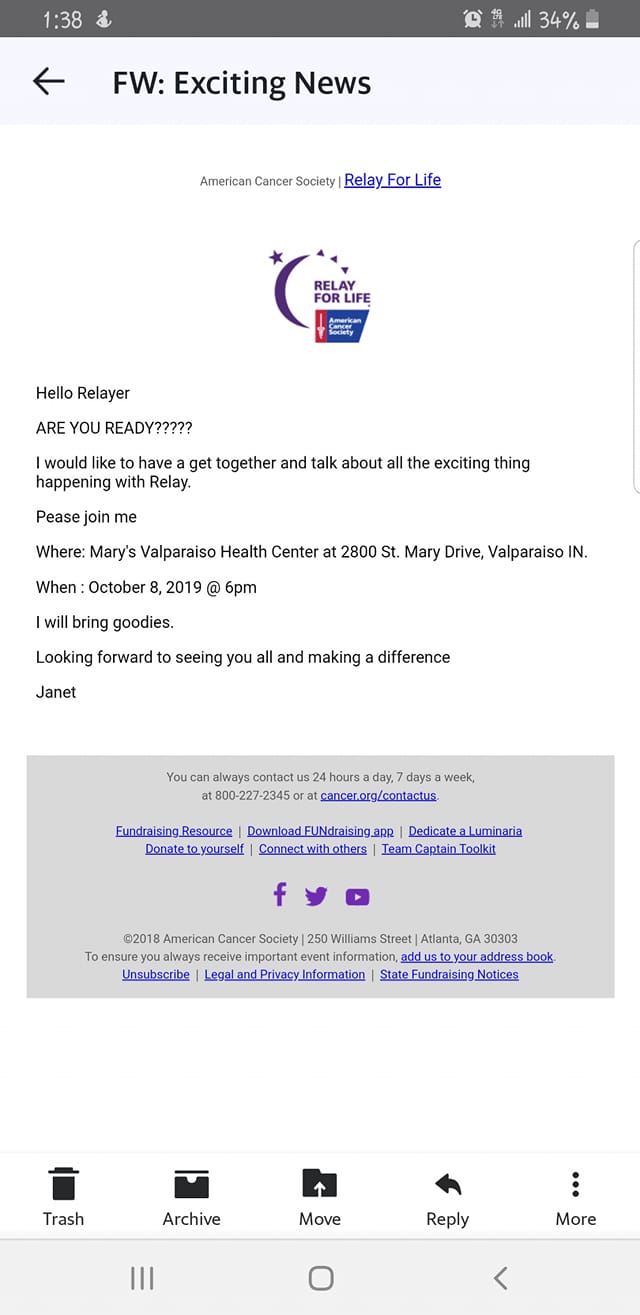The height and width of the screenshot is (1315, 640).
Task: Open Dedicate a Luminaria link
Action: [465, 831]
